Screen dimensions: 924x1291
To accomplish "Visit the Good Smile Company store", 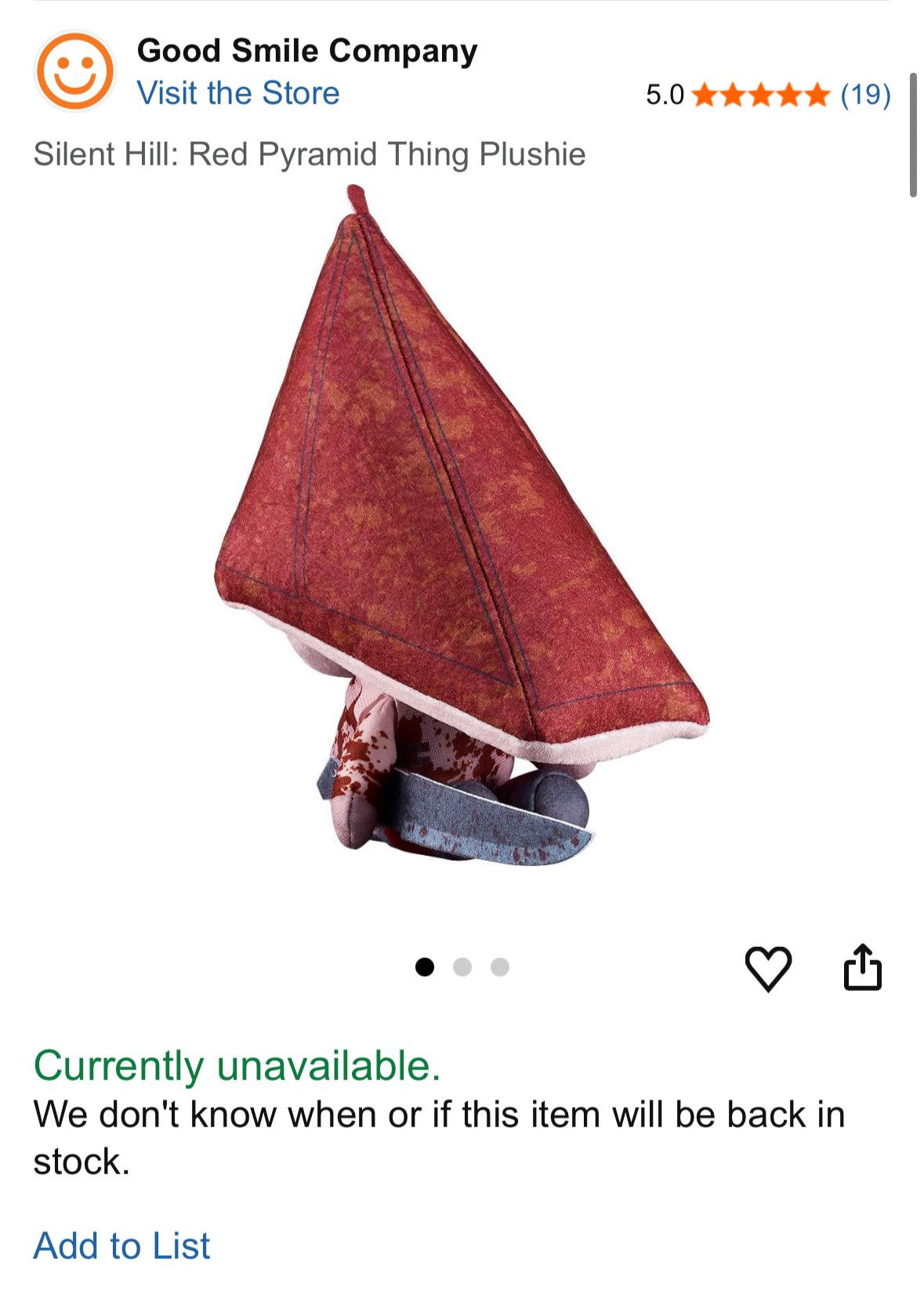I will pyautogui.click(x=238, y=93).
